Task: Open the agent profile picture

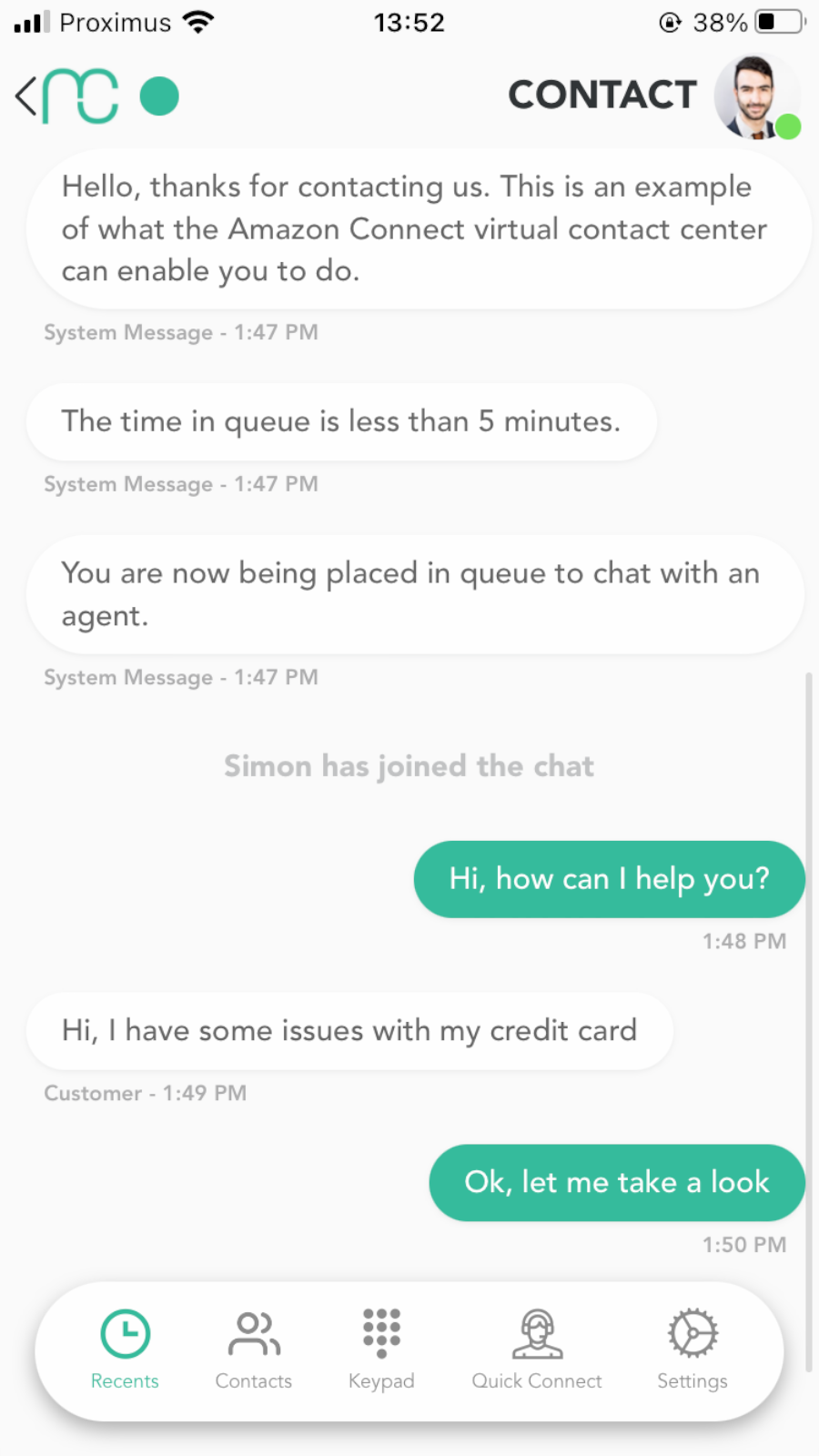Action: [755, 96]
